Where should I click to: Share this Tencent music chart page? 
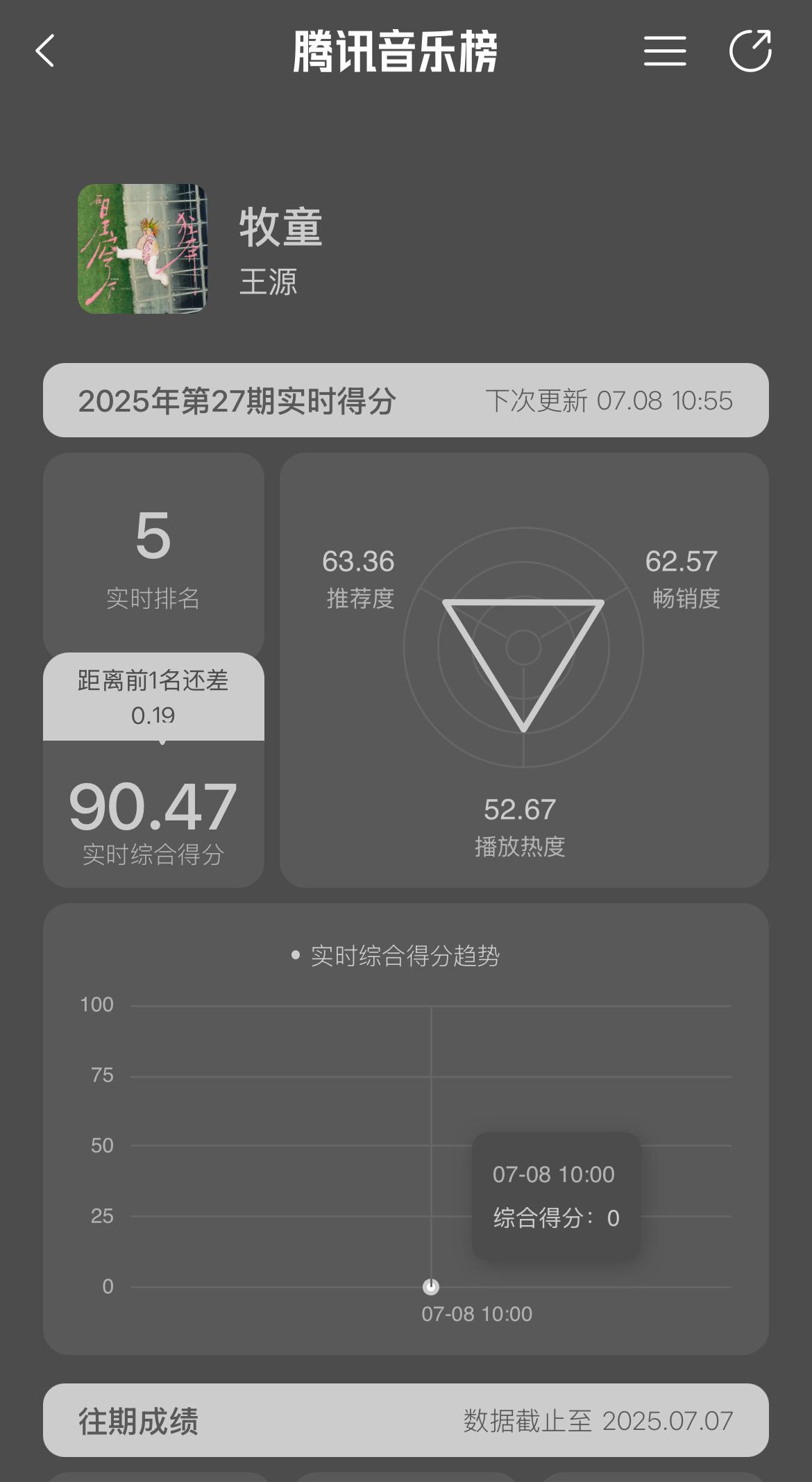pyautogui.click(x=750, y=51)
